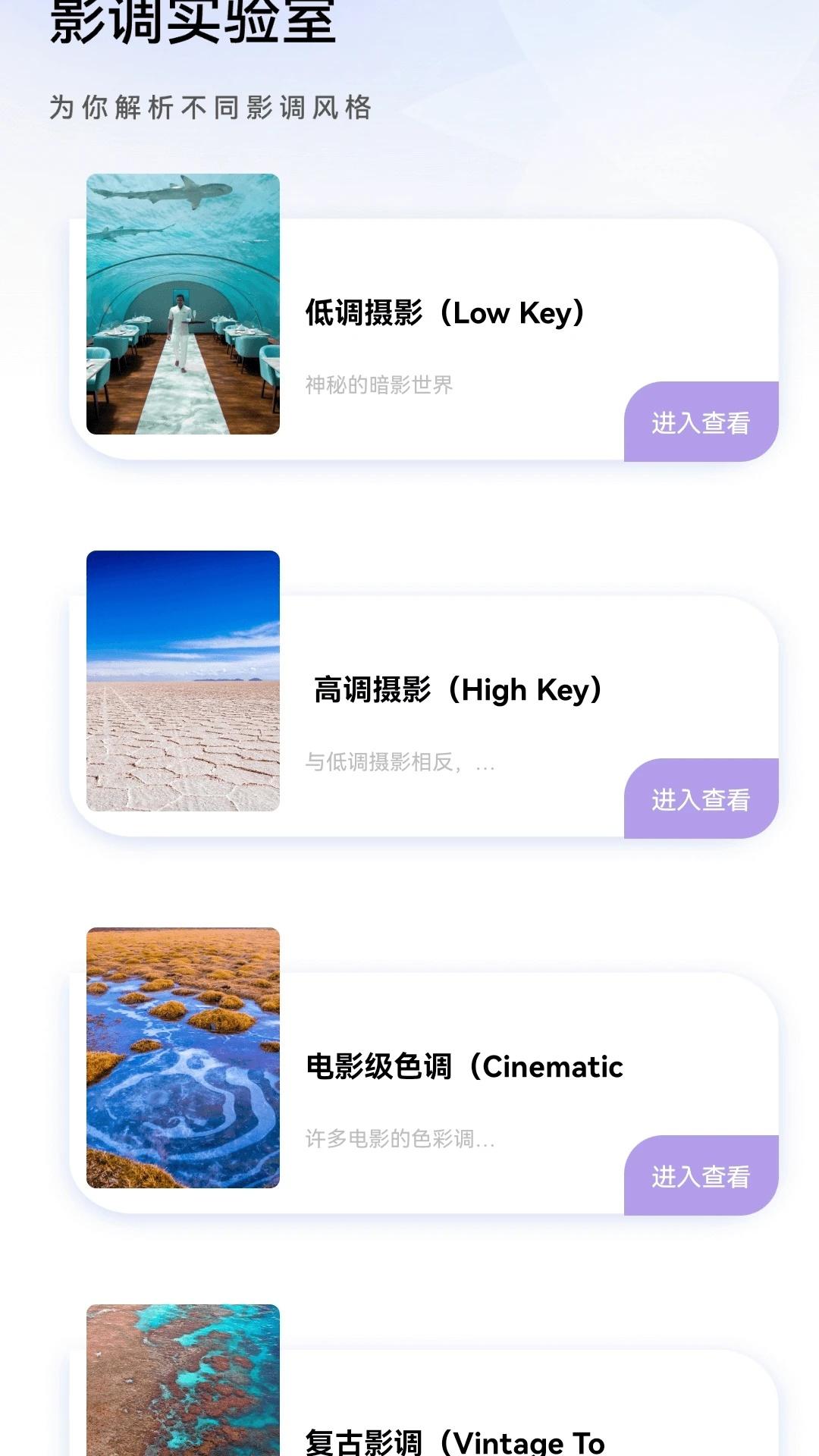Tap the description 神秘的暗影世界
819x1456 pixels.
tap(379, 386)
